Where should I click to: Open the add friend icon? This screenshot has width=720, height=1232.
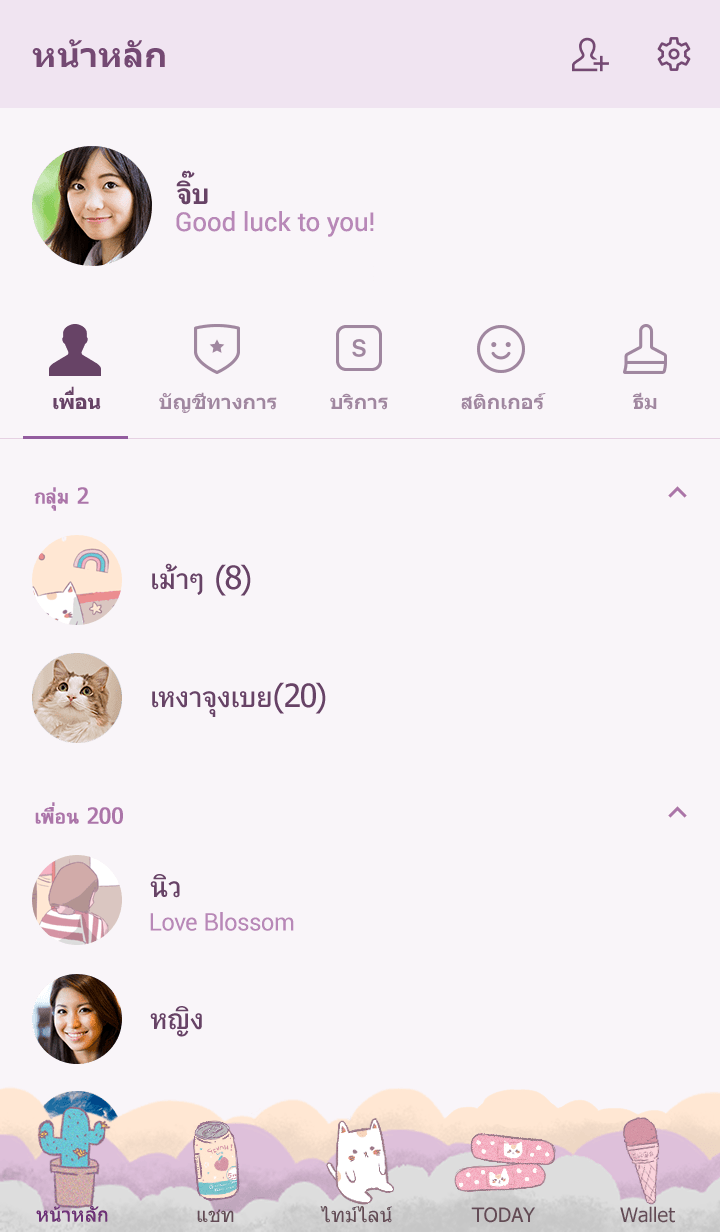590,55
